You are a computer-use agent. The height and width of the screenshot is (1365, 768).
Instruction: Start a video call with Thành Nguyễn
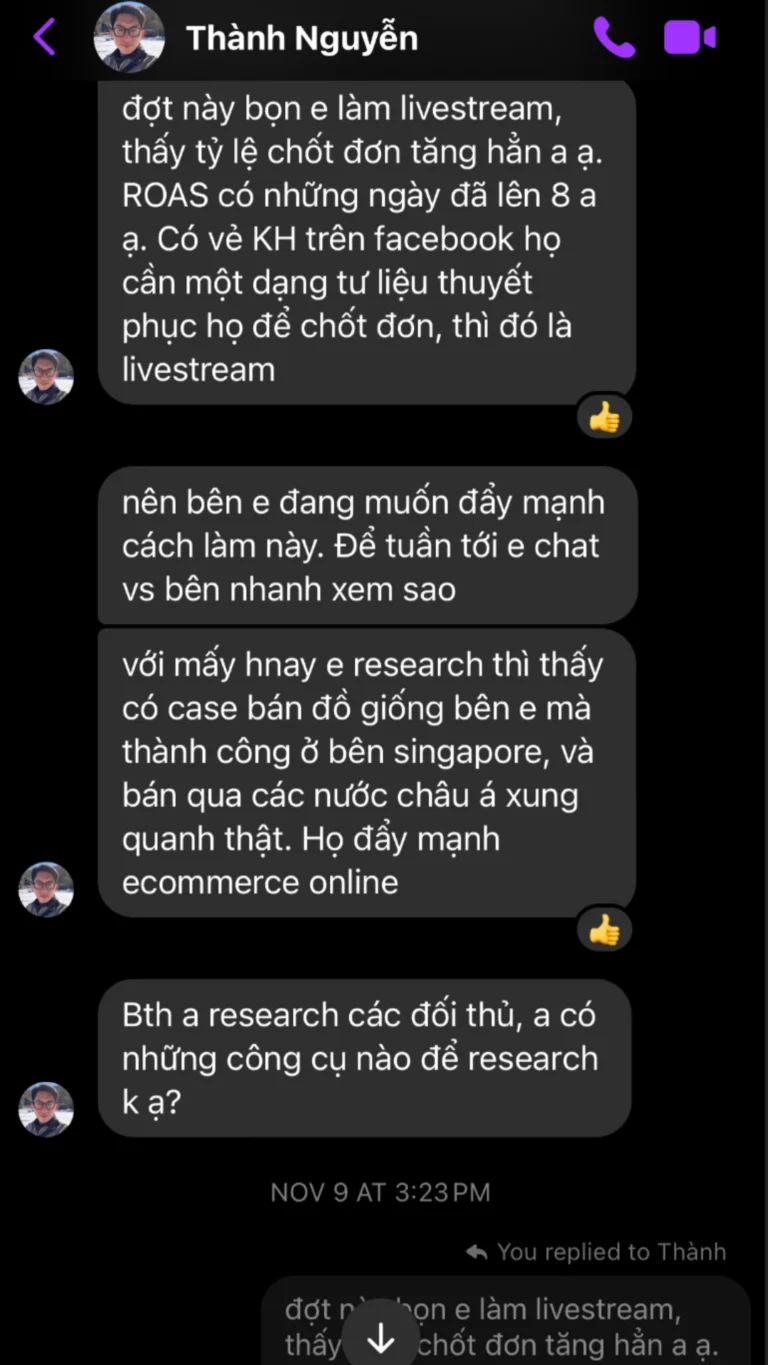click(x=690, y=38)
